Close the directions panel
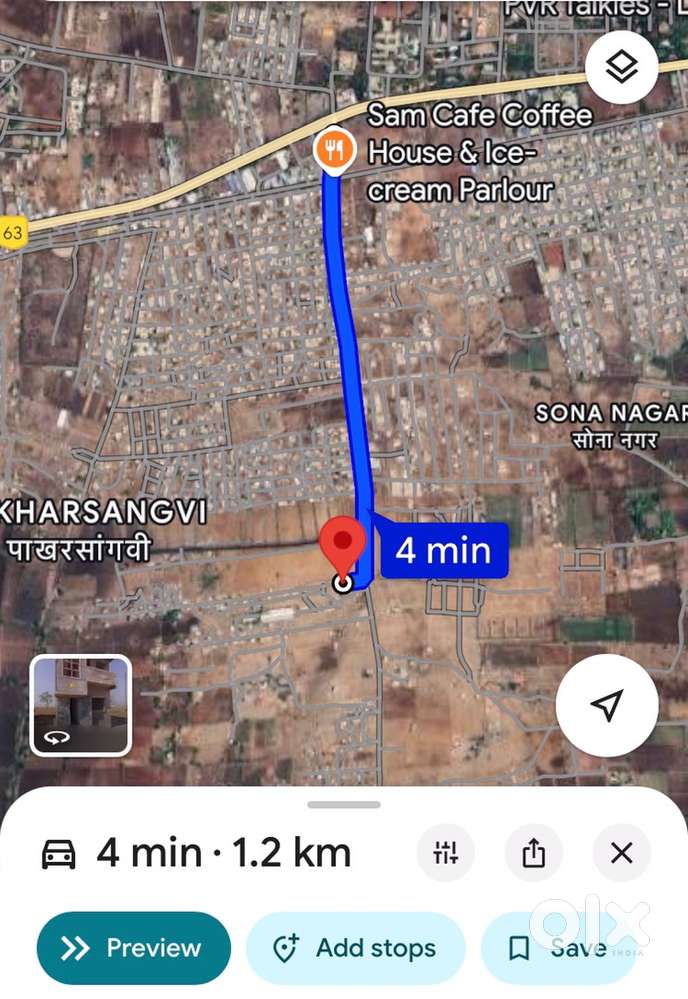The height and width of the screenshot is (999, 688). pyautogui.click(x=622, y=853)
